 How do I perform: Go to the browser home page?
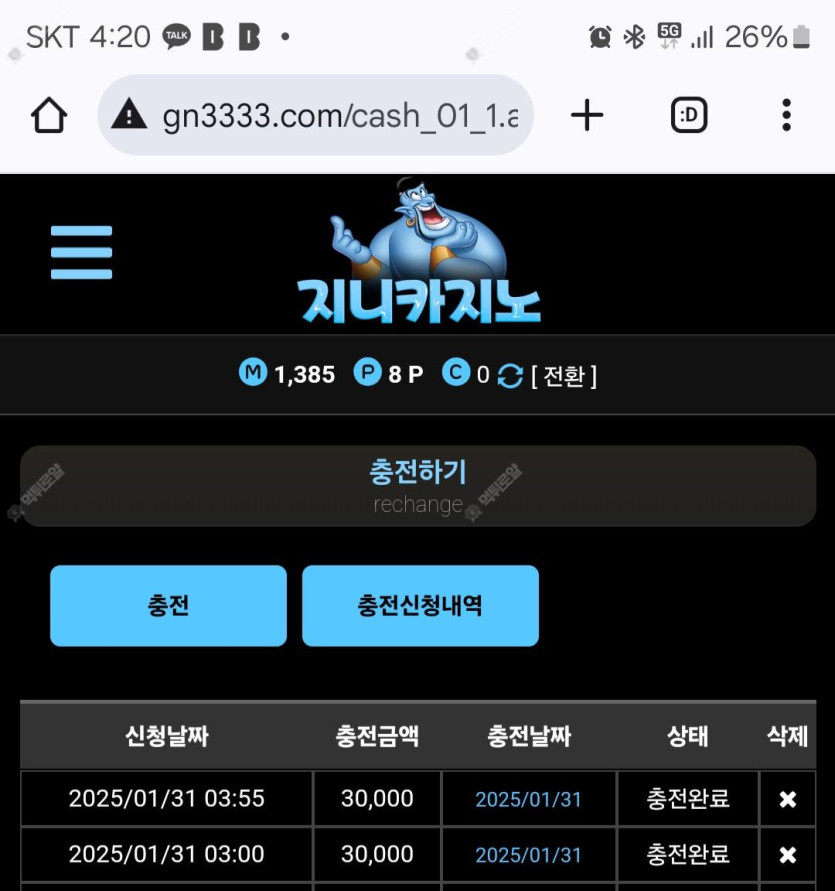coord(49,116)
